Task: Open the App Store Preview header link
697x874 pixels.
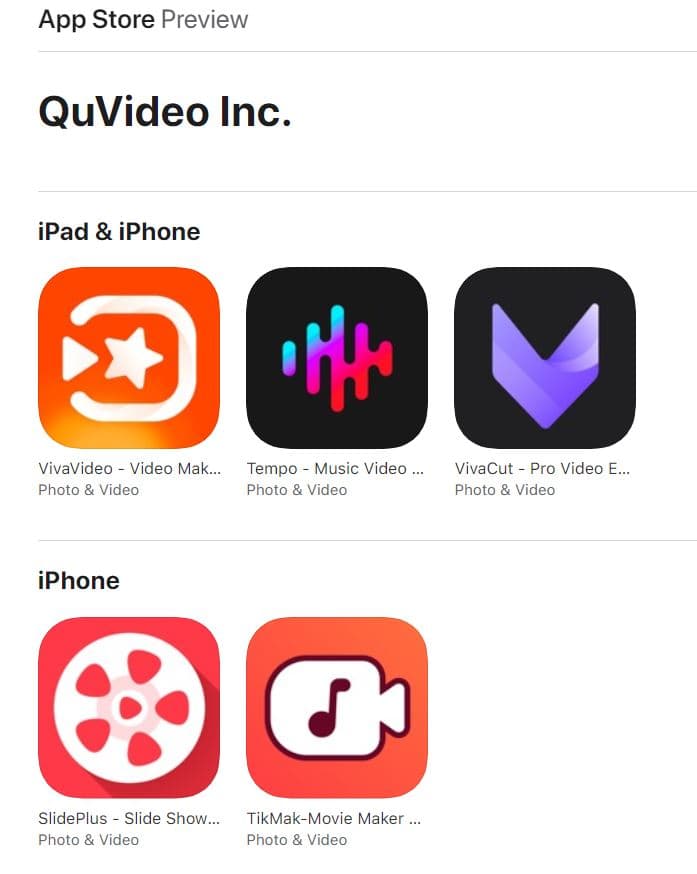Action: tap(143, 19)
